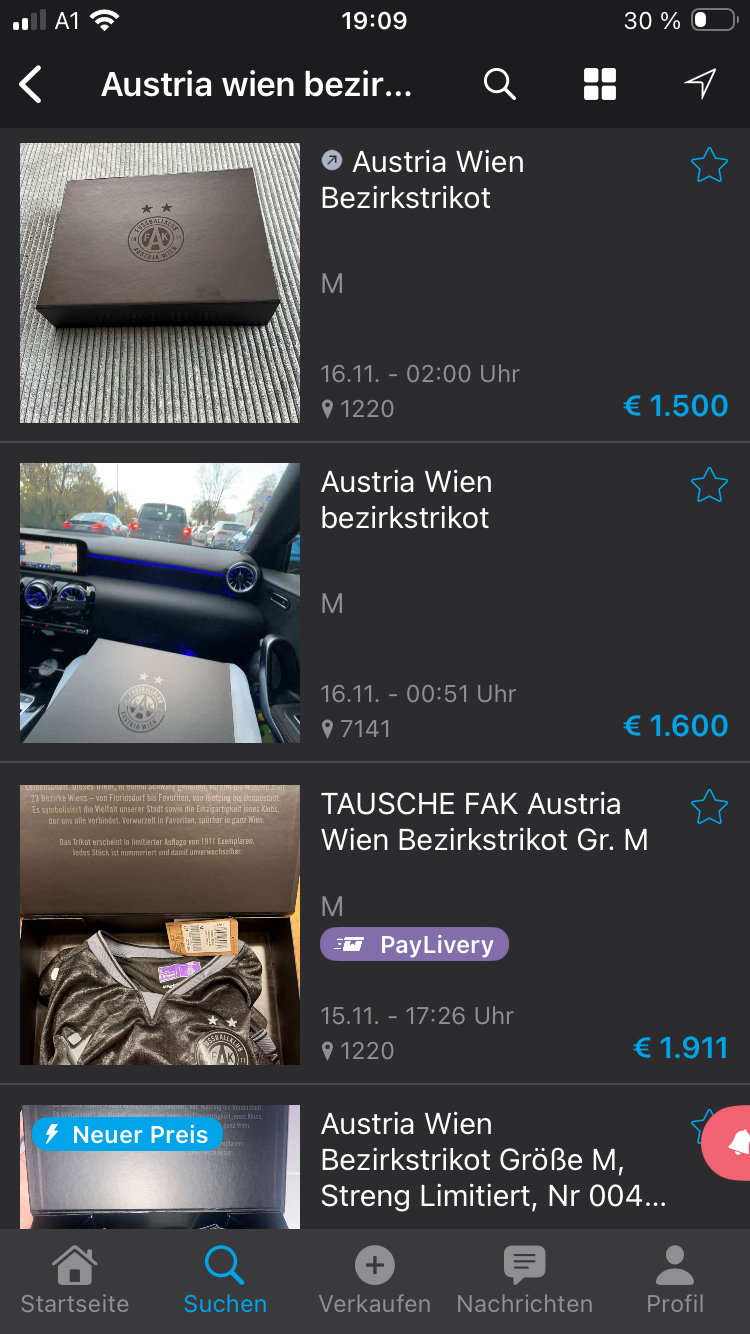The height and width of the screenshot is (1334, 750).
Task: Select the Suchen tab
Action: click(225, 1280)
